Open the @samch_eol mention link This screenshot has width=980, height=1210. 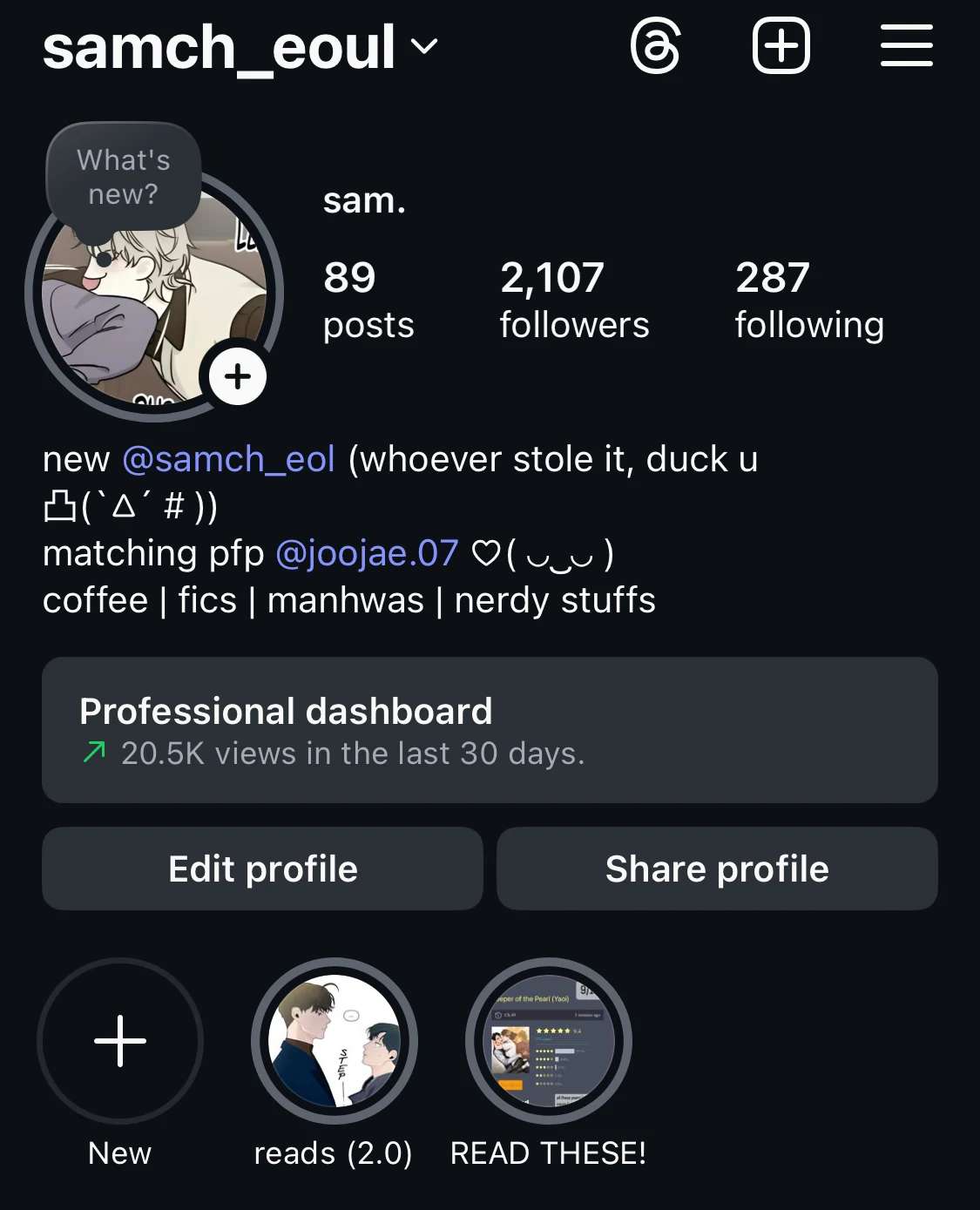pyautogui.click(x=228, y=459)
